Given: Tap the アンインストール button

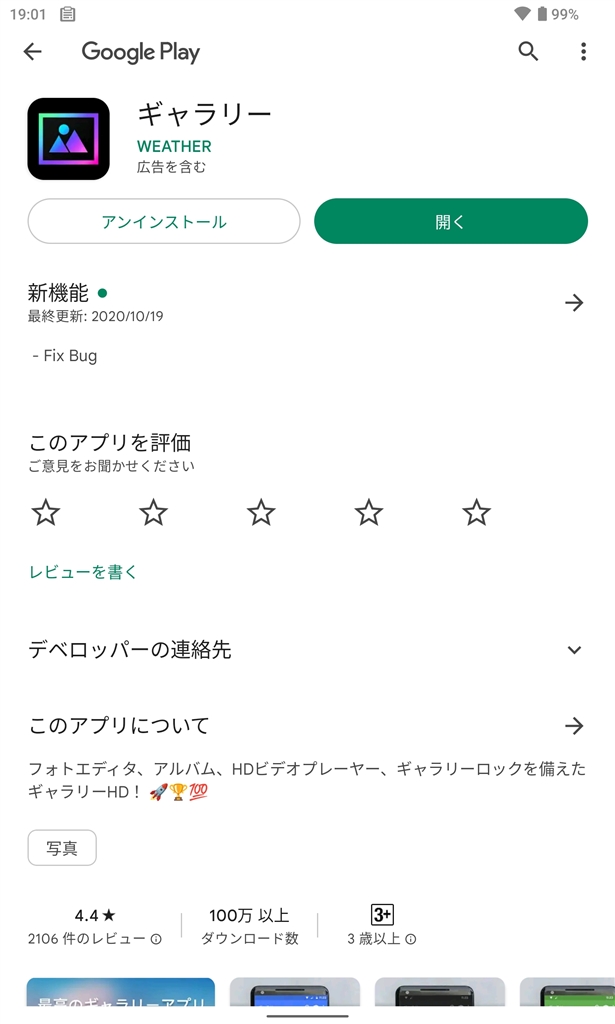Looking at the screenshot, I should pyautogui.click(x=164, y=221).
